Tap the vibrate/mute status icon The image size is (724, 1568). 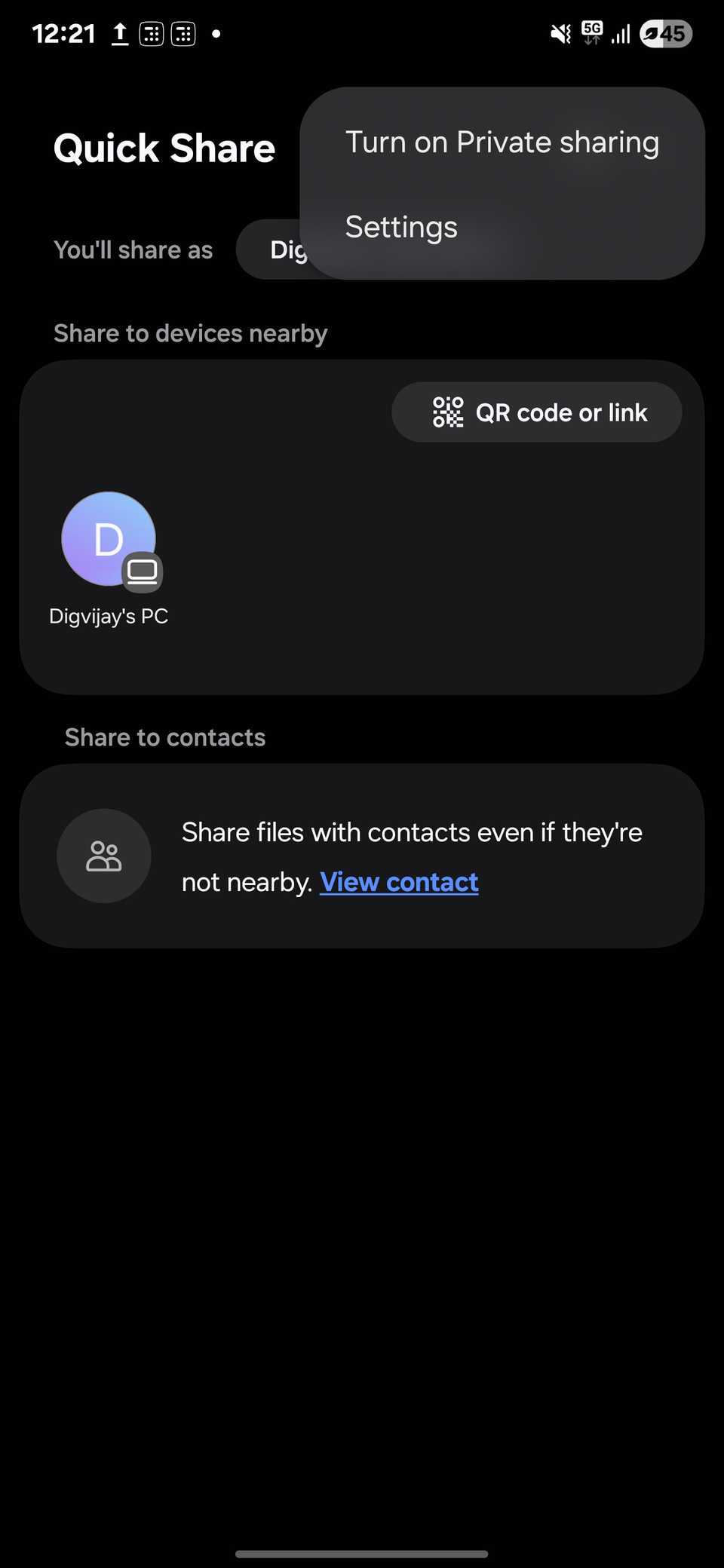pos(559,33)
